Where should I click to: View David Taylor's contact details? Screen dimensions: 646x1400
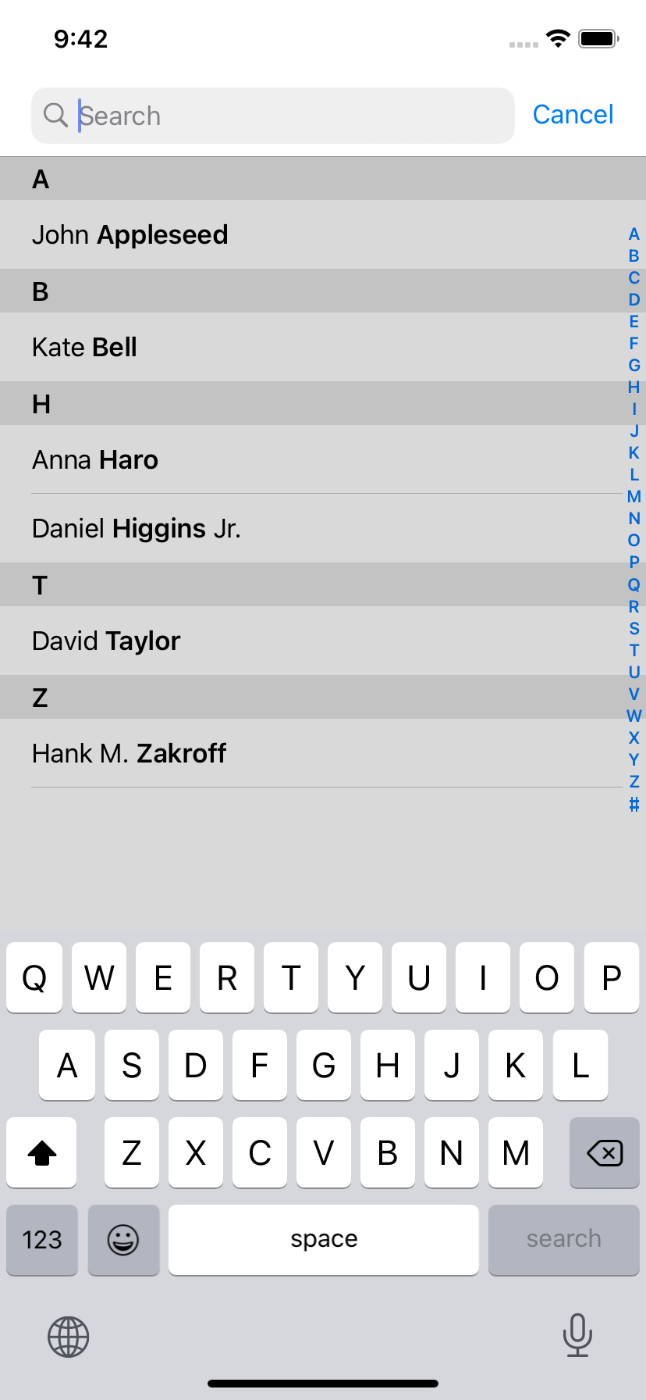[x=311, y=640]
